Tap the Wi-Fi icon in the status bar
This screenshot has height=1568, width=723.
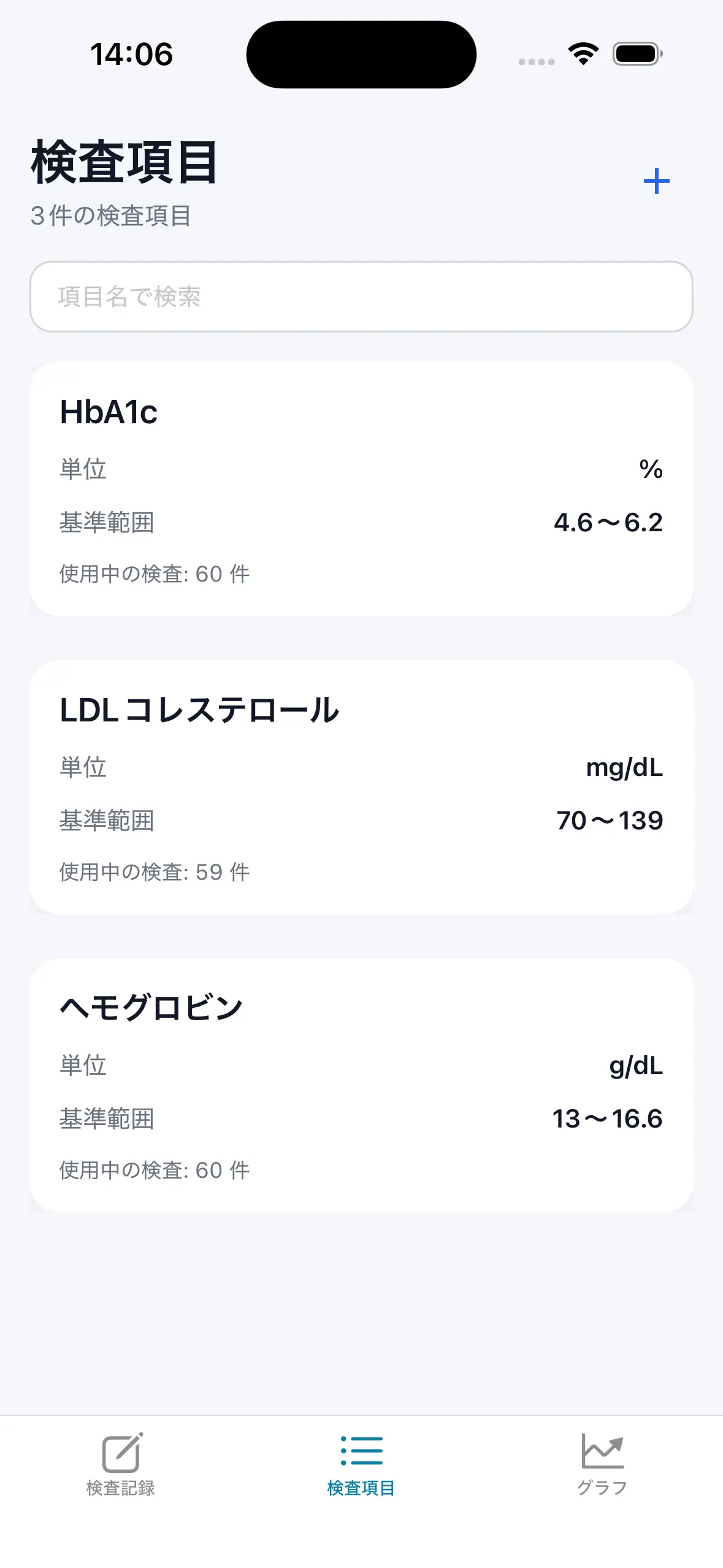[x=581, y=54]
